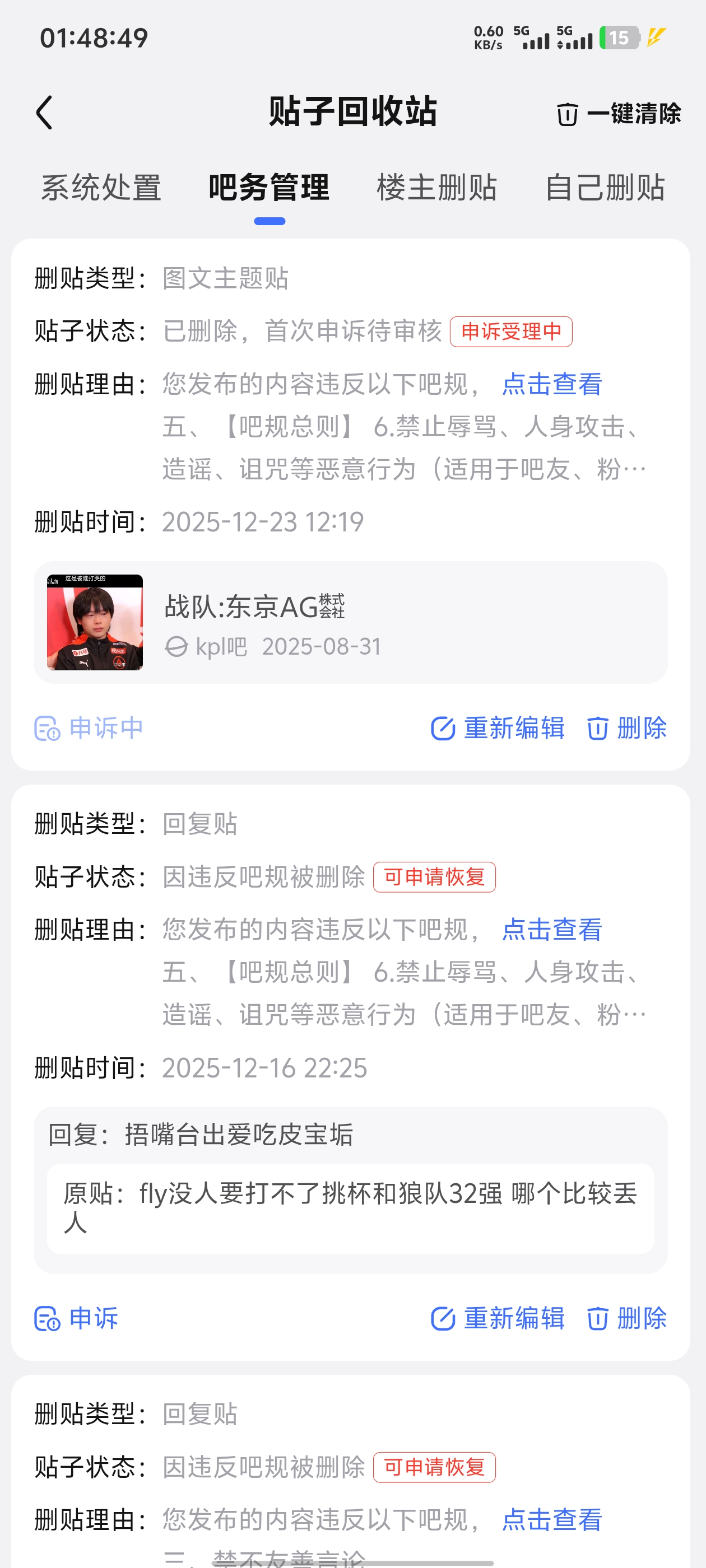
Task: Tap 点击查看 on the bottom reply card
Action: 552,1520
